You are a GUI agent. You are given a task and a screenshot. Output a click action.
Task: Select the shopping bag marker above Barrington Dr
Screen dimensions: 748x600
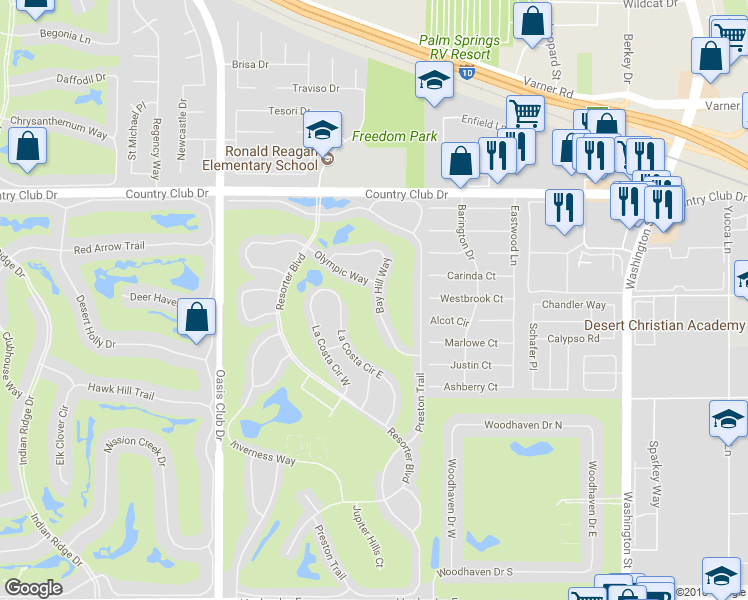(x=461, y=162)
